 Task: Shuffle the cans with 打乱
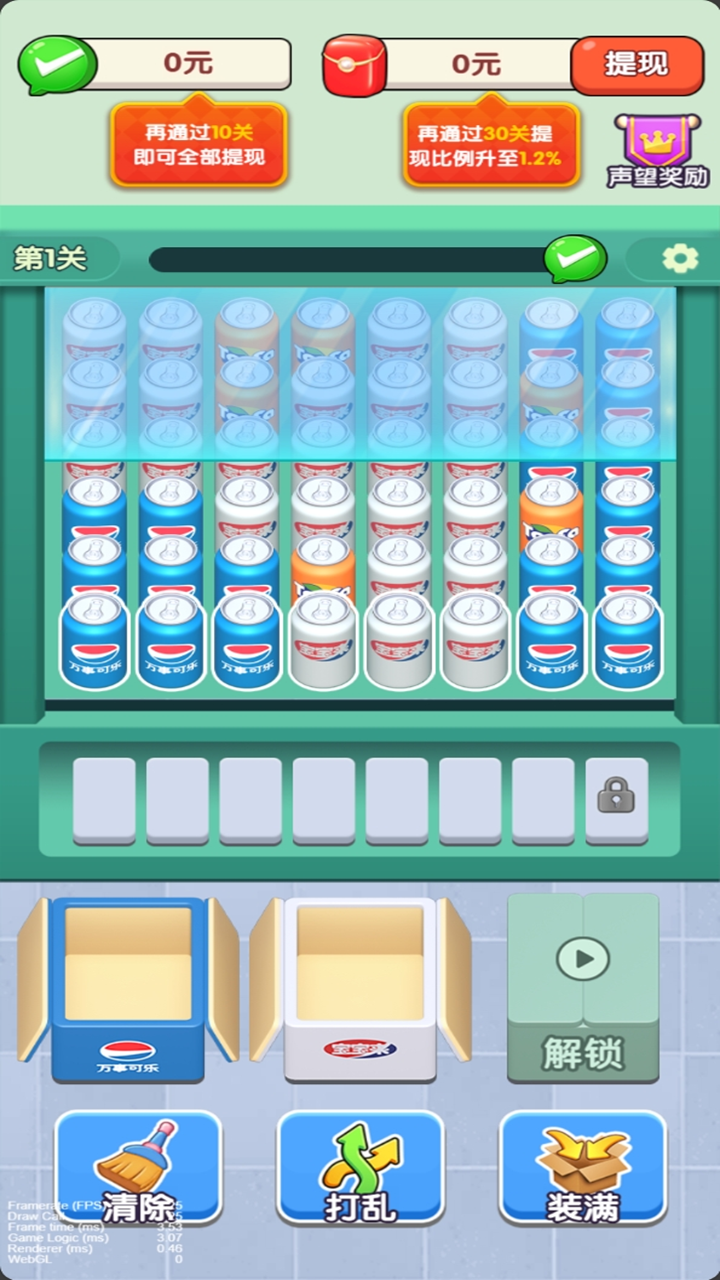click(360, 1168)
